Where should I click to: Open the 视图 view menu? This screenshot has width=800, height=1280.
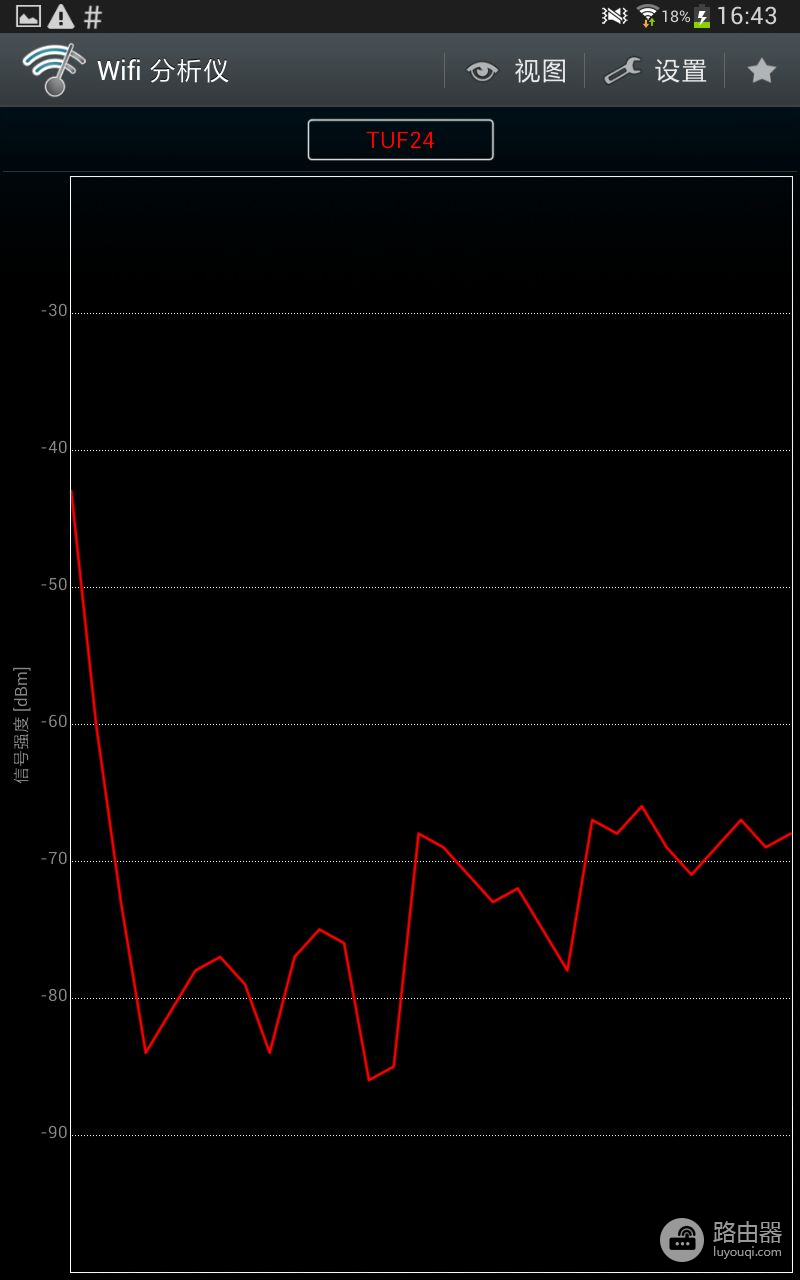tap(516, 71)
